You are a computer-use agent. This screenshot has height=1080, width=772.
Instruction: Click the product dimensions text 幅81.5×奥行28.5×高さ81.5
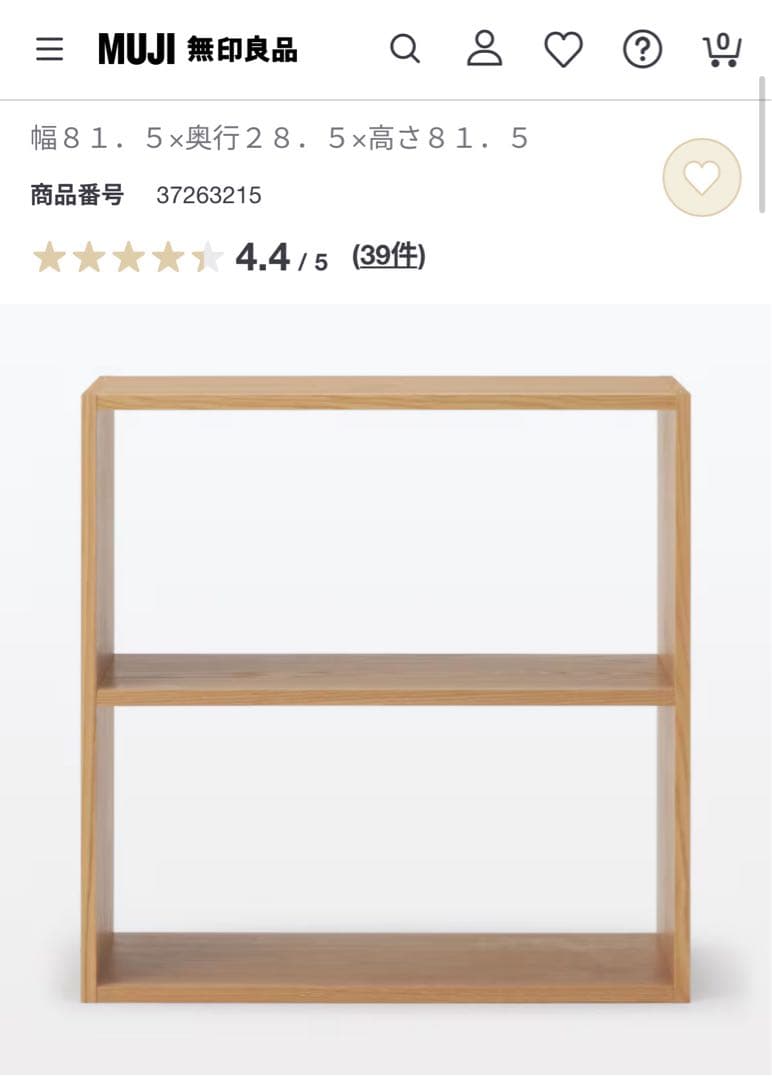coord(278,138)
